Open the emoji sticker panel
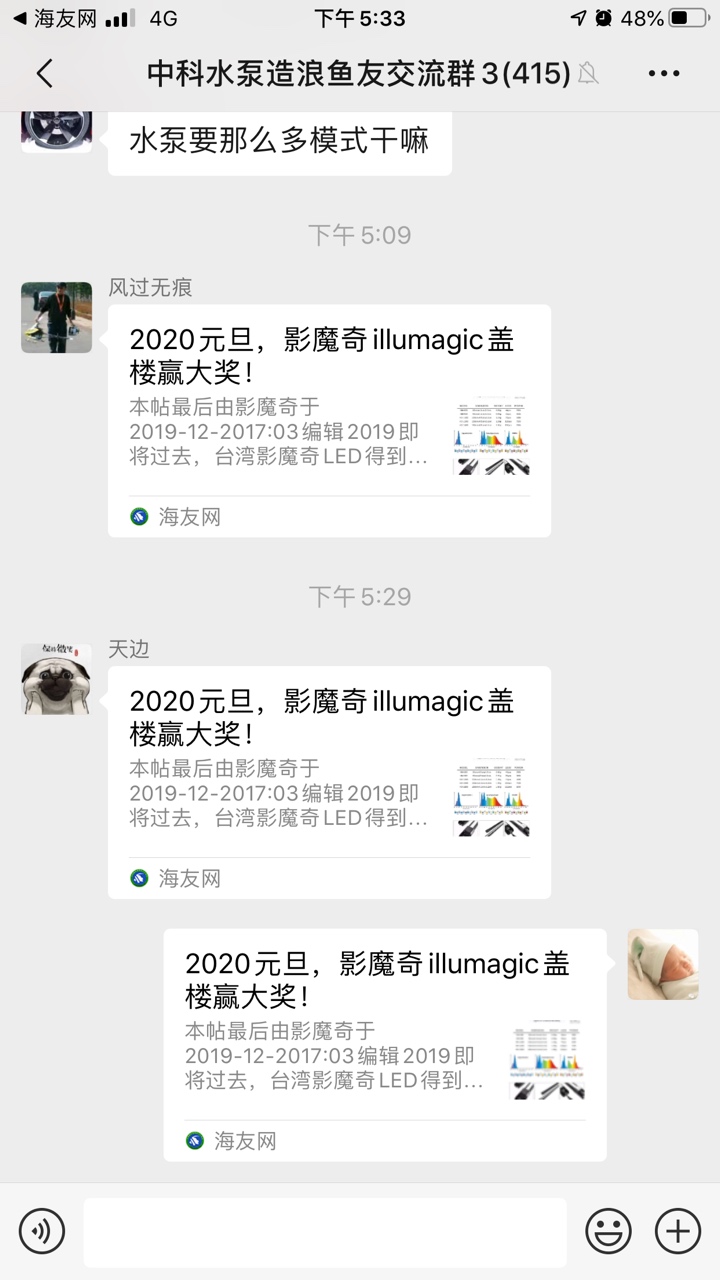This screenshot has height=1280, width=720. (x=608, y=1230)
